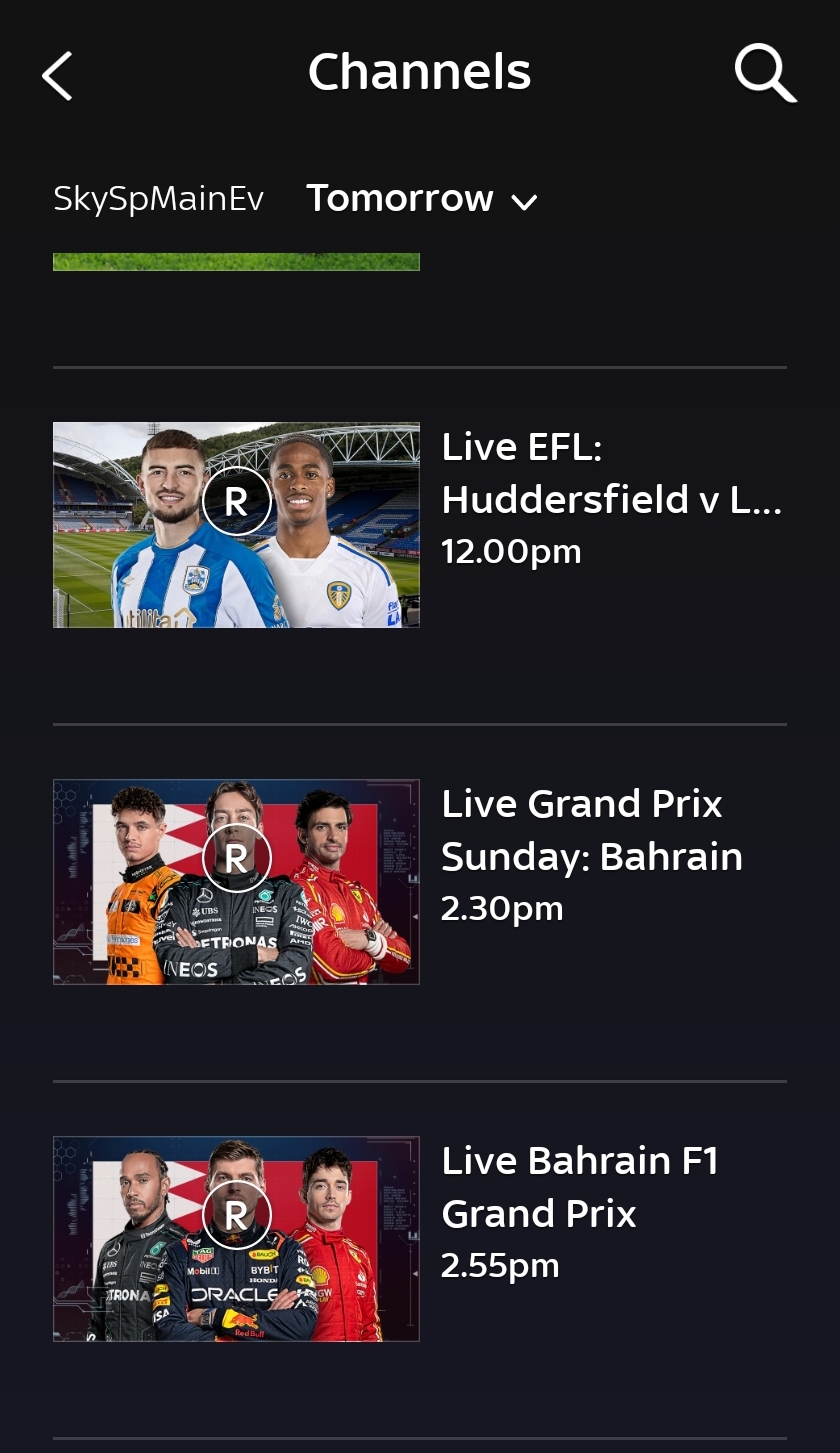
Task: Click the record icon on Grand Prix Sunday: Bahrain
Action: point(236,857)
